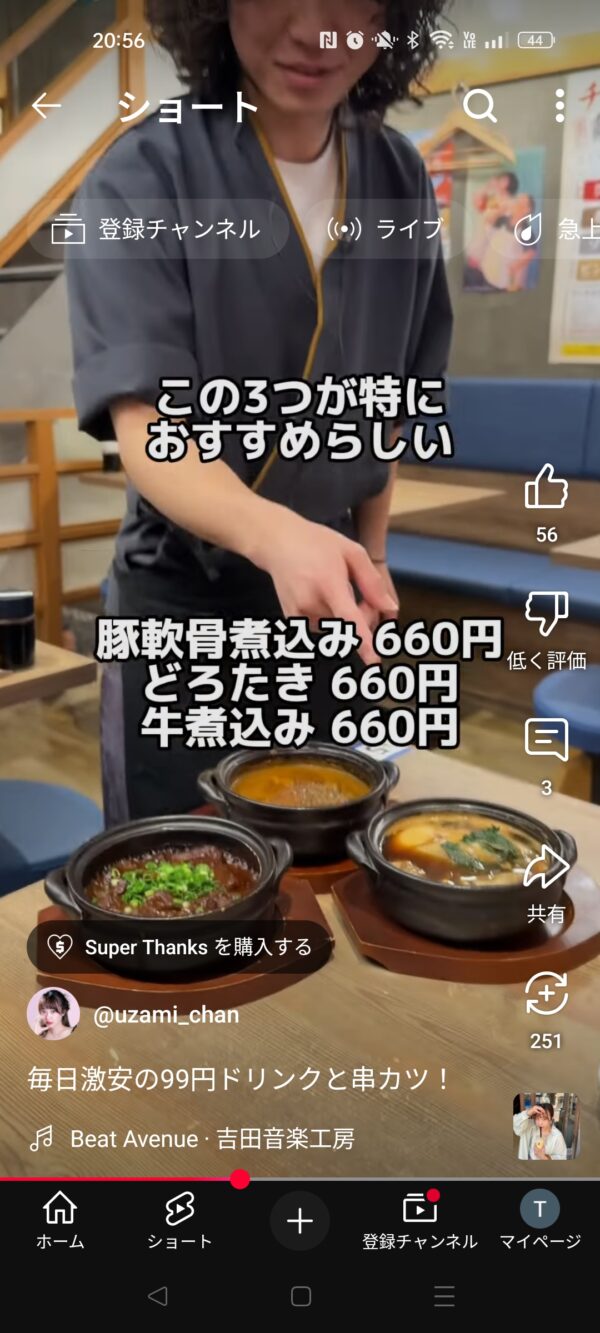The width and height of the screenshot is (600, 1333).
Task: Tap Super Thanks を購入する button
Action: click(x=180, y=947)
